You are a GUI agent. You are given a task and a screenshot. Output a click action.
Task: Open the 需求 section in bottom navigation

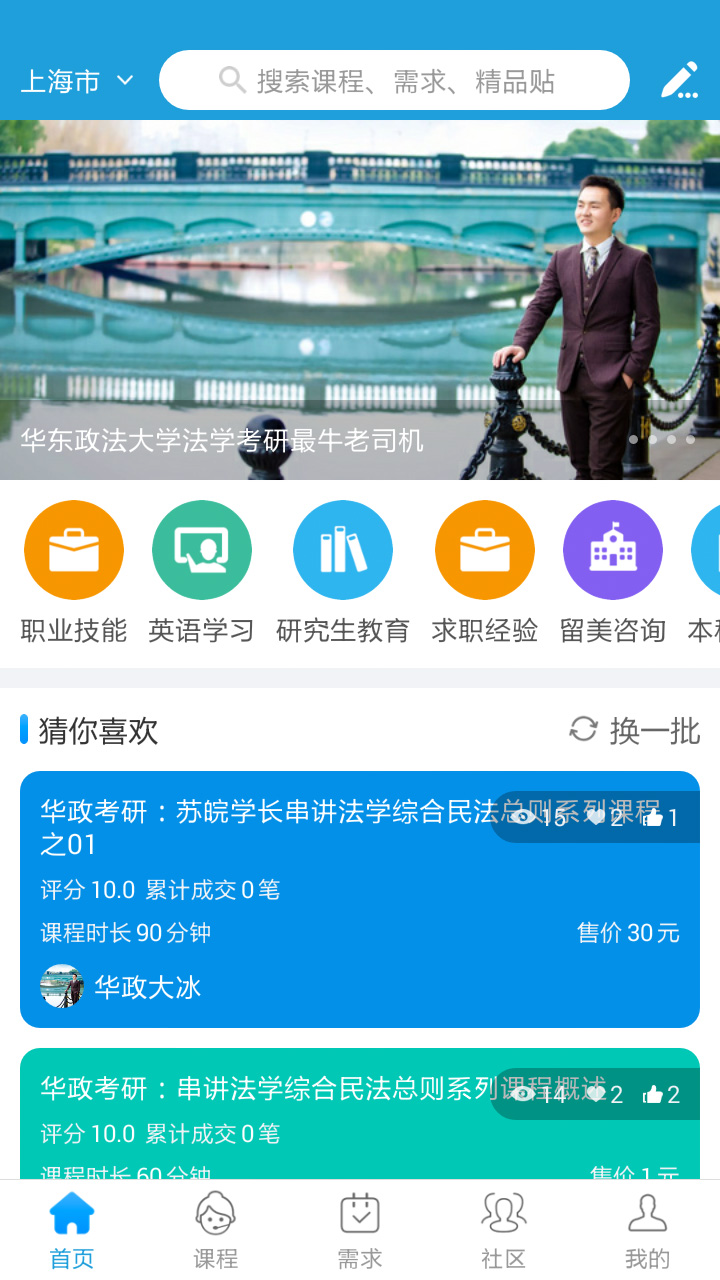tap(359, 1228)
